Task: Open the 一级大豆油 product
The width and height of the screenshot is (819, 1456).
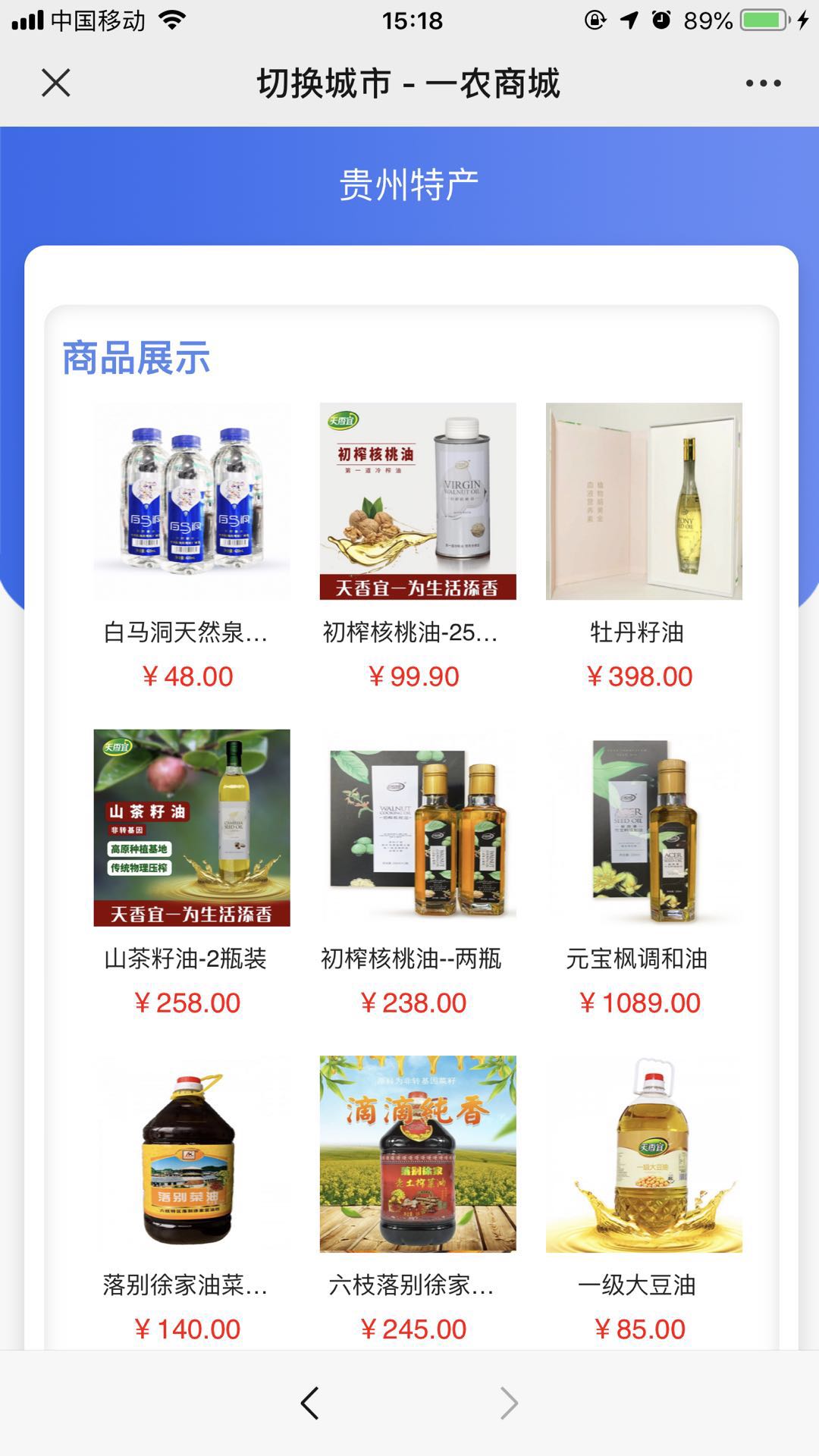Action: tap(643, 1153)
